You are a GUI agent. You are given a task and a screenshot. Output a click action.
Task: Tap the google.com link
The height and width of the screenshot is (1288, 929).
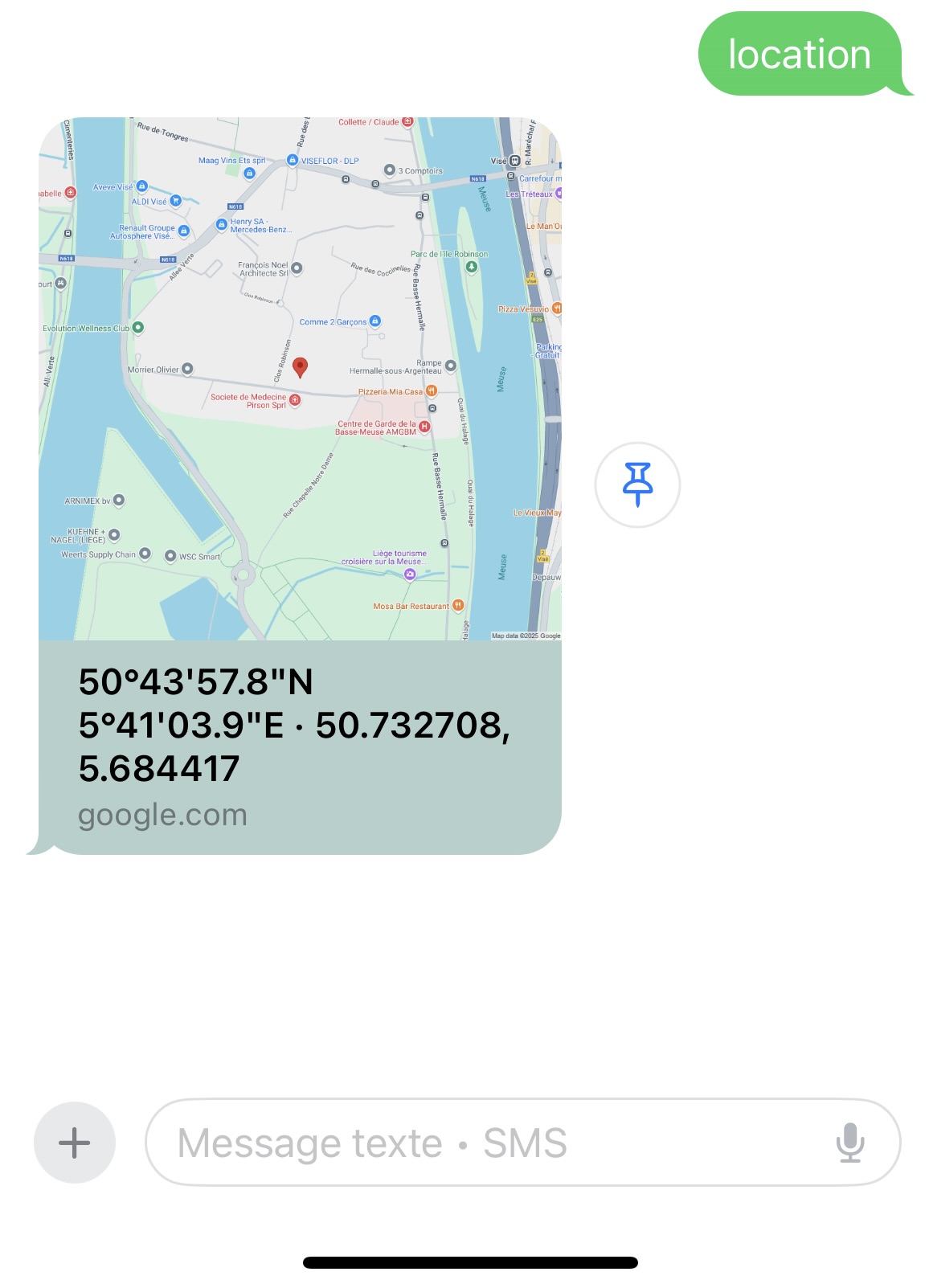[x=162, y=814]
